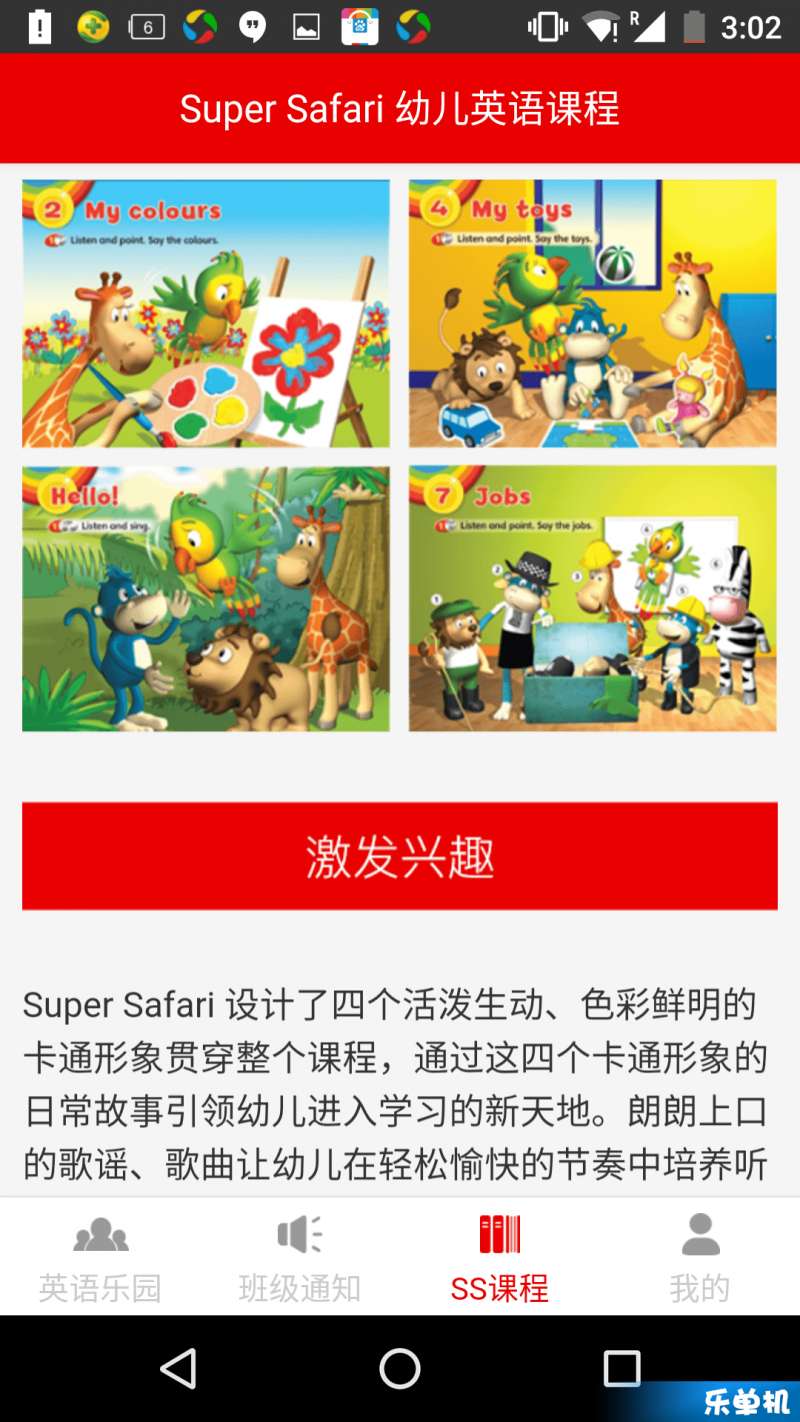Go back using the system back button
Image resolution: width=800 pixels, height=1422 pixels.
179,1368
